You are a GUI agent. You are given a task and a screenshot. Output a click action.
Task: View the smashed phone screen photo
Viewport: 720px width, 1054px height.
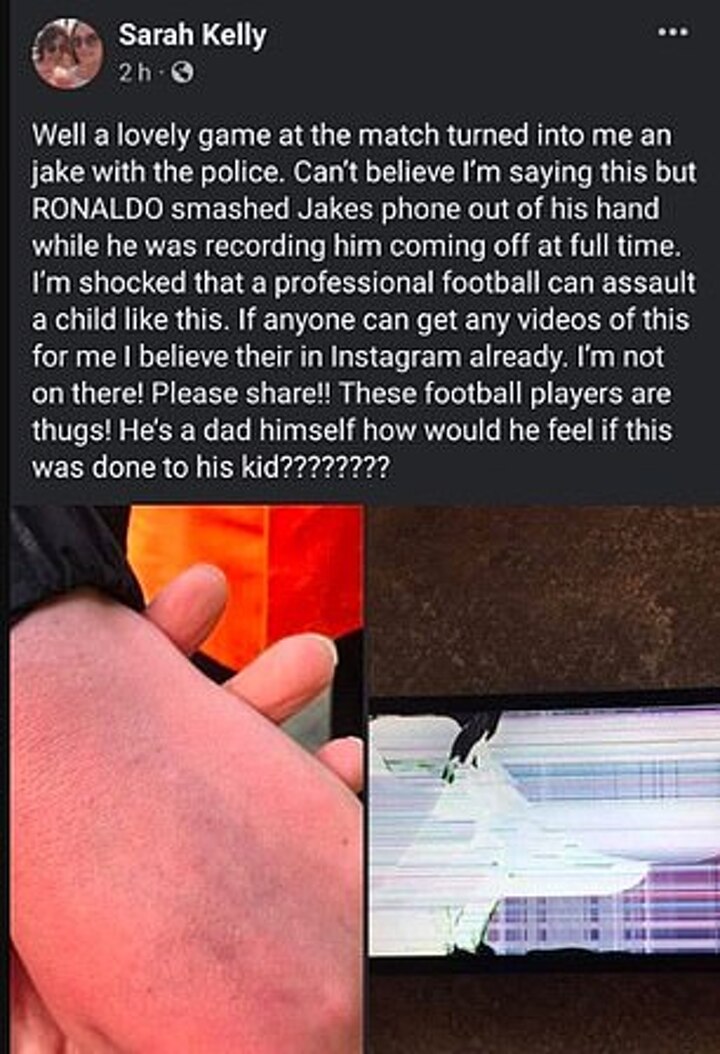[x=543, y=780]
